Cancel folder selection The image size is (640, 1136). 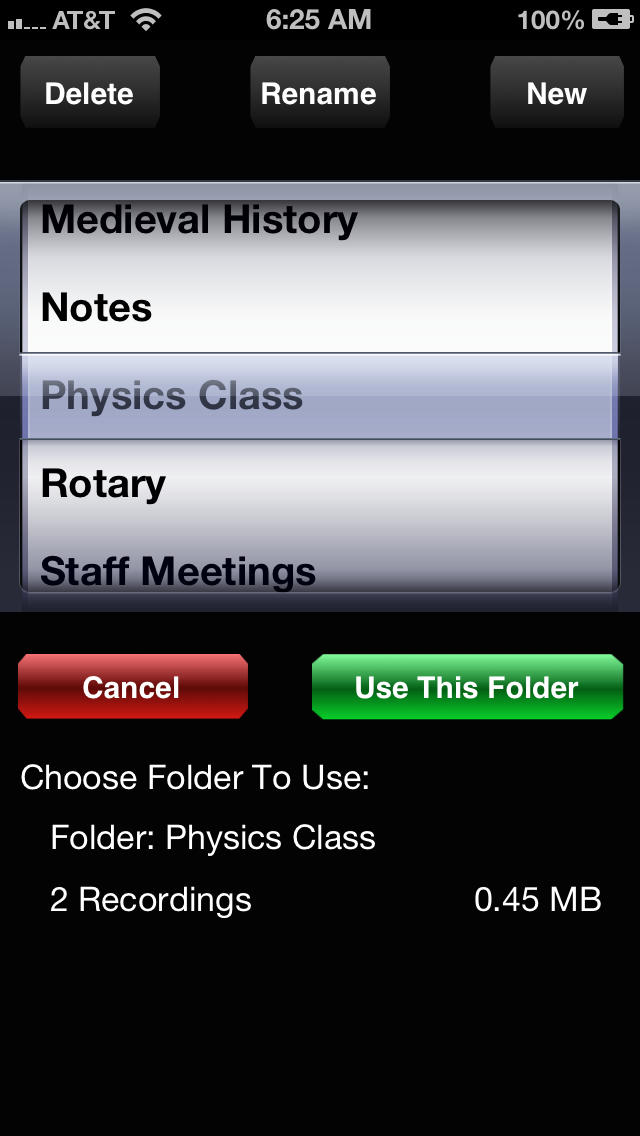[132, 687]
